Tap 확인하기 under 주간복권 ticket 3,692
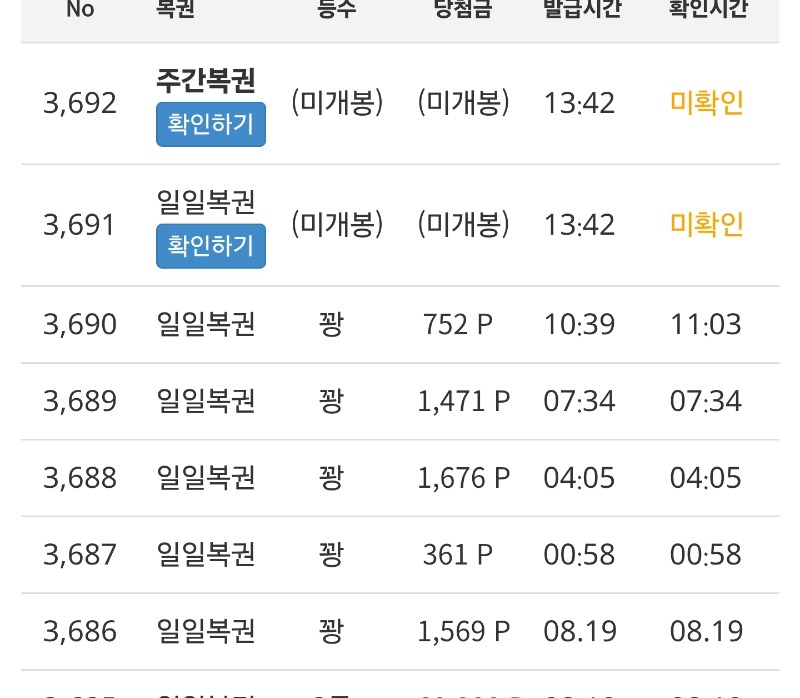800x698 pixels. click(211, 124)
